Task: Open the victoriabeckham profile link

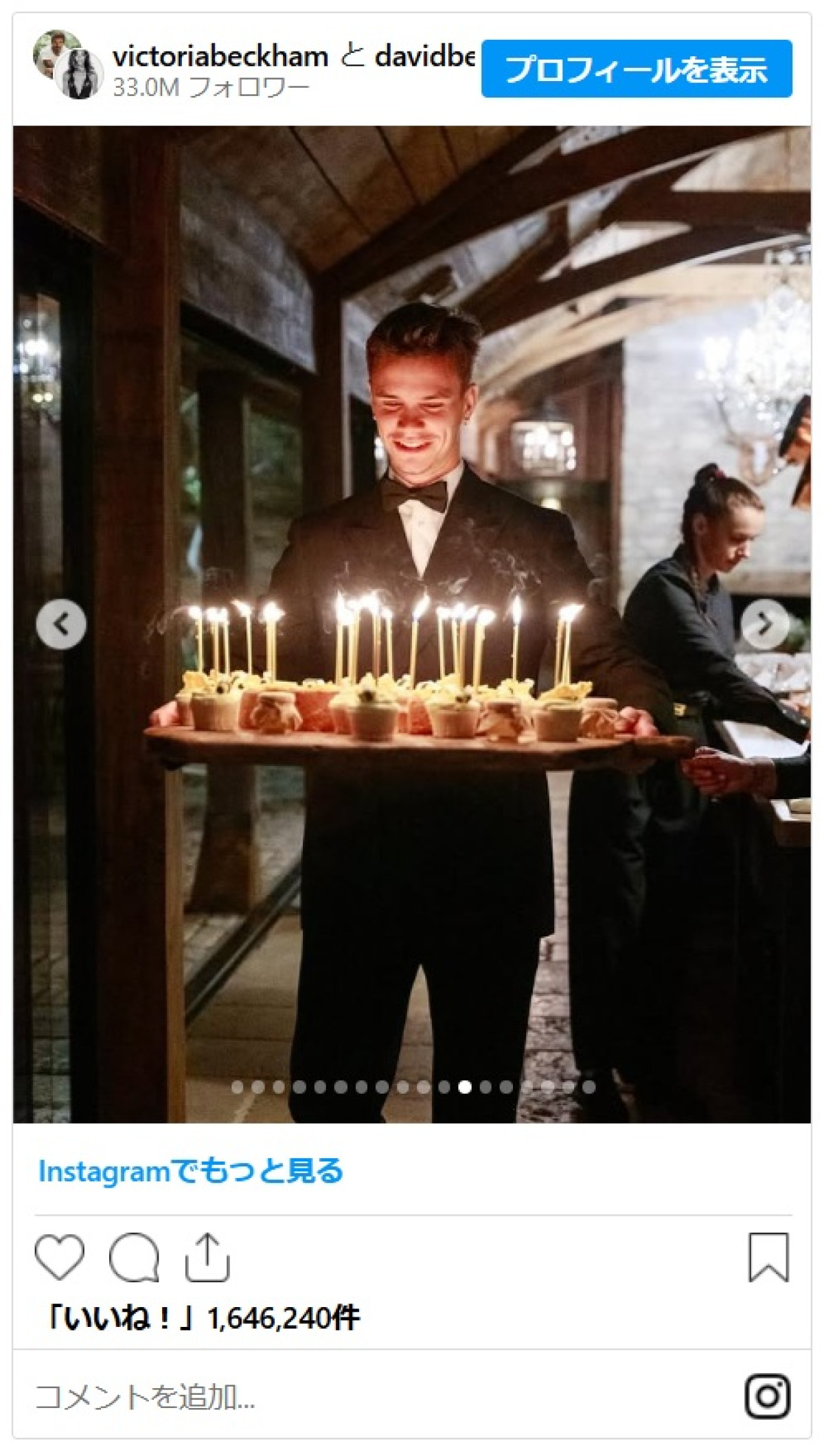Action: [x=220, y=56]
